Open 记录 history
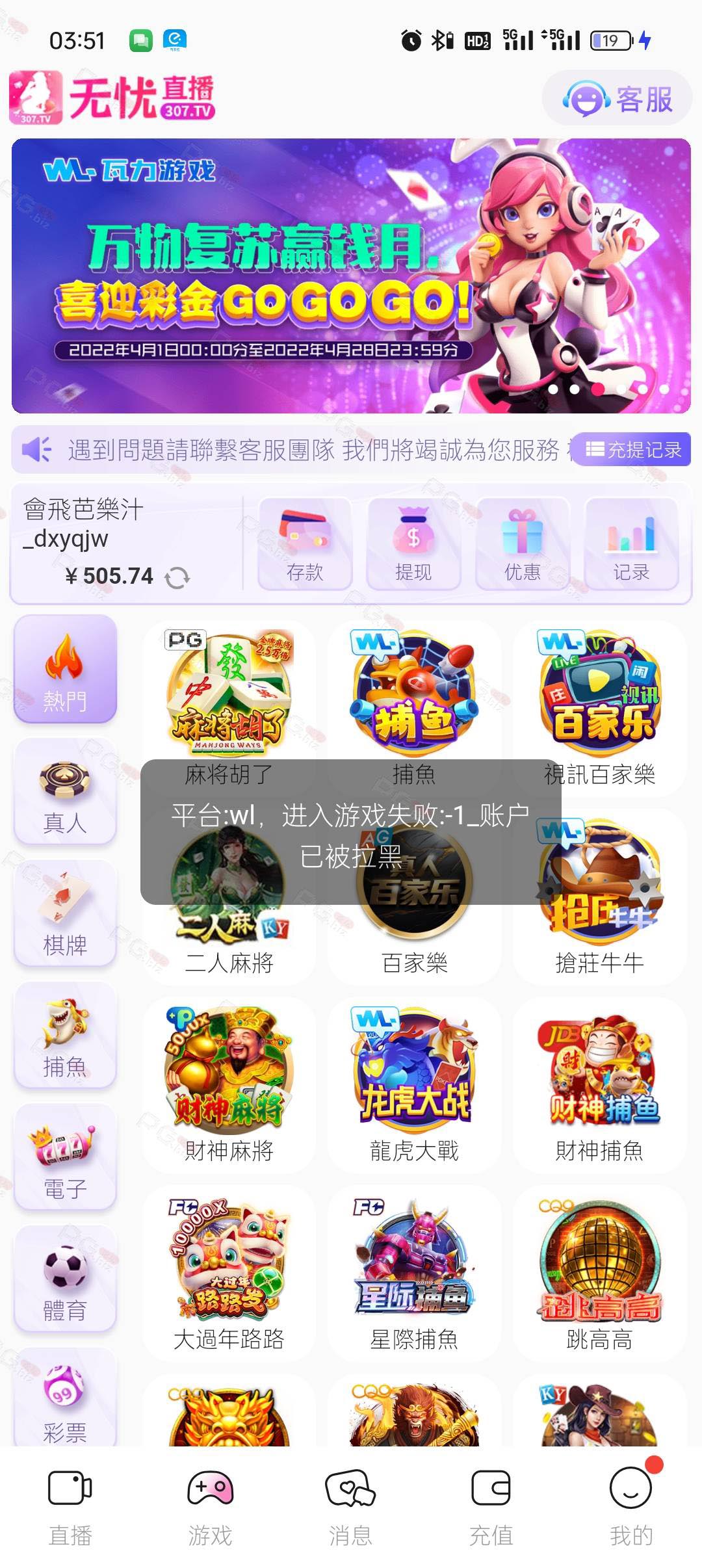The height and width of the screenshot is (1568, 702). tap(631, 543)
